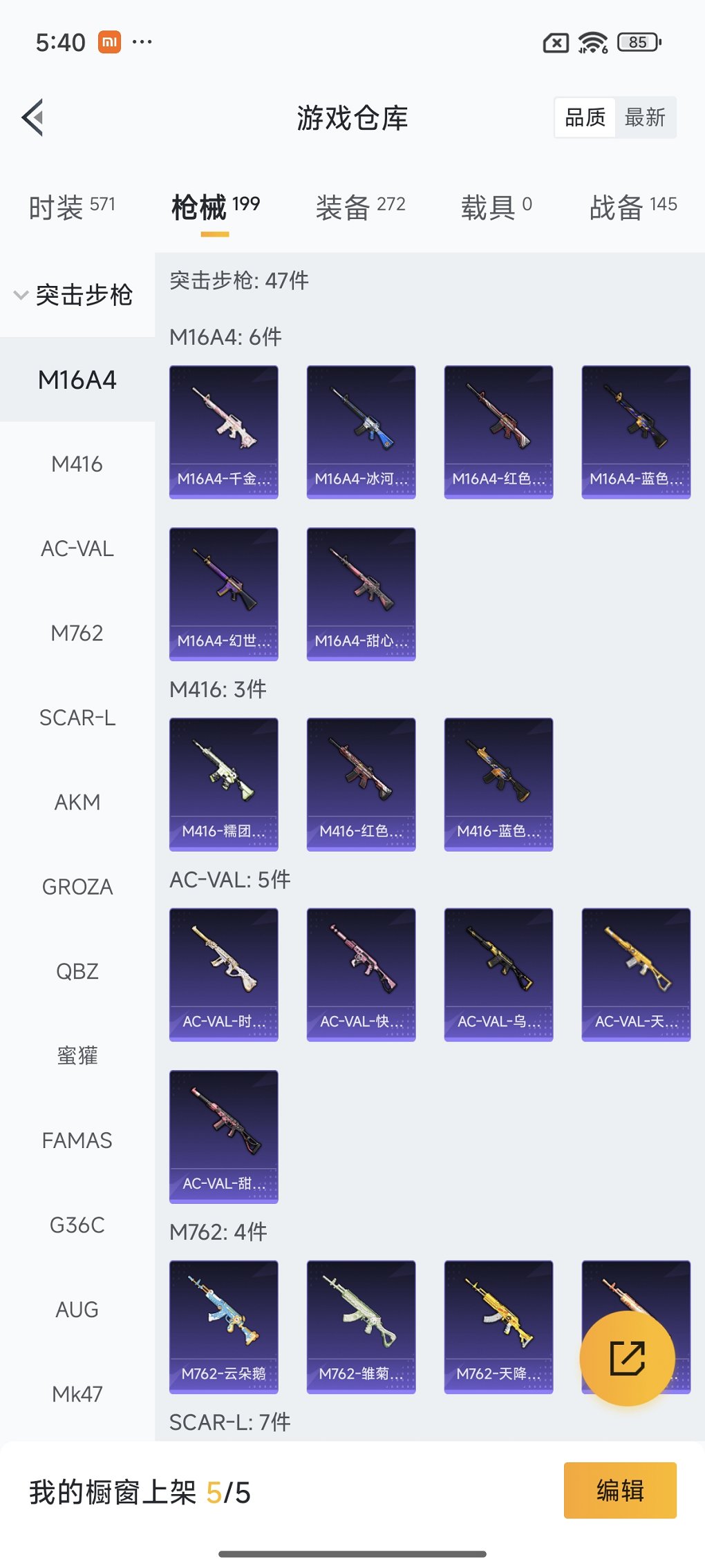This screenshot has width=705, height=1568.
Task: Select AKM in the weapon sidebar
Action: tap(76, 801)
